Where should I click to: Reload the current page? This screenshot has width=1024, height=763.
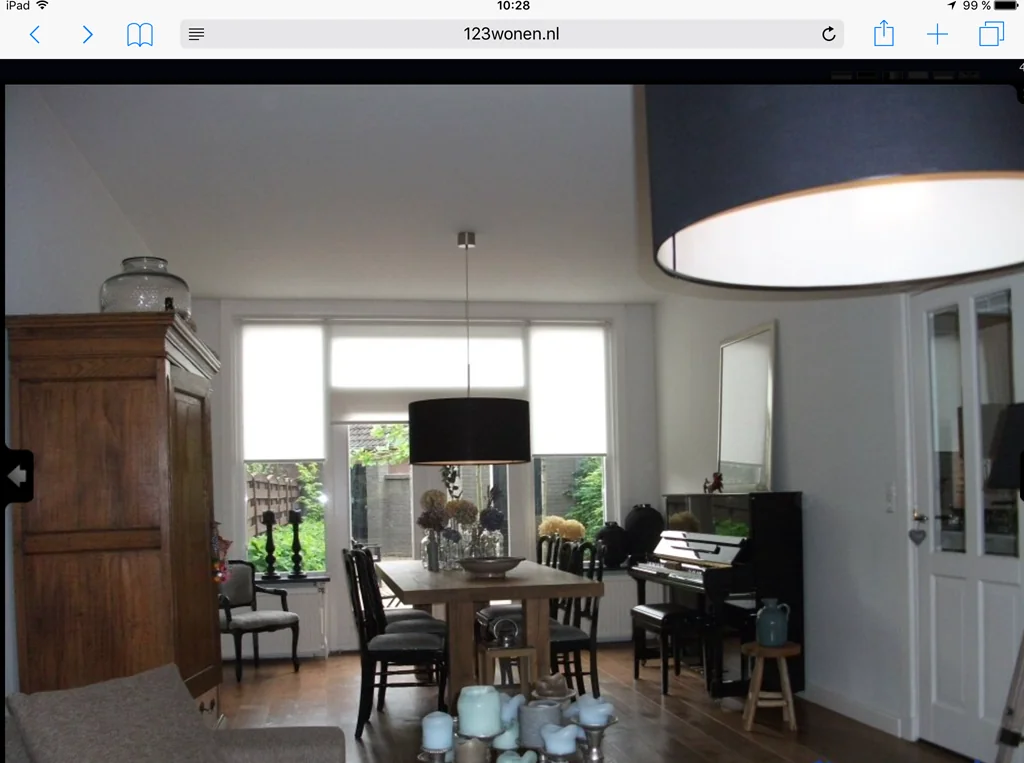click(x=828, y=34)
